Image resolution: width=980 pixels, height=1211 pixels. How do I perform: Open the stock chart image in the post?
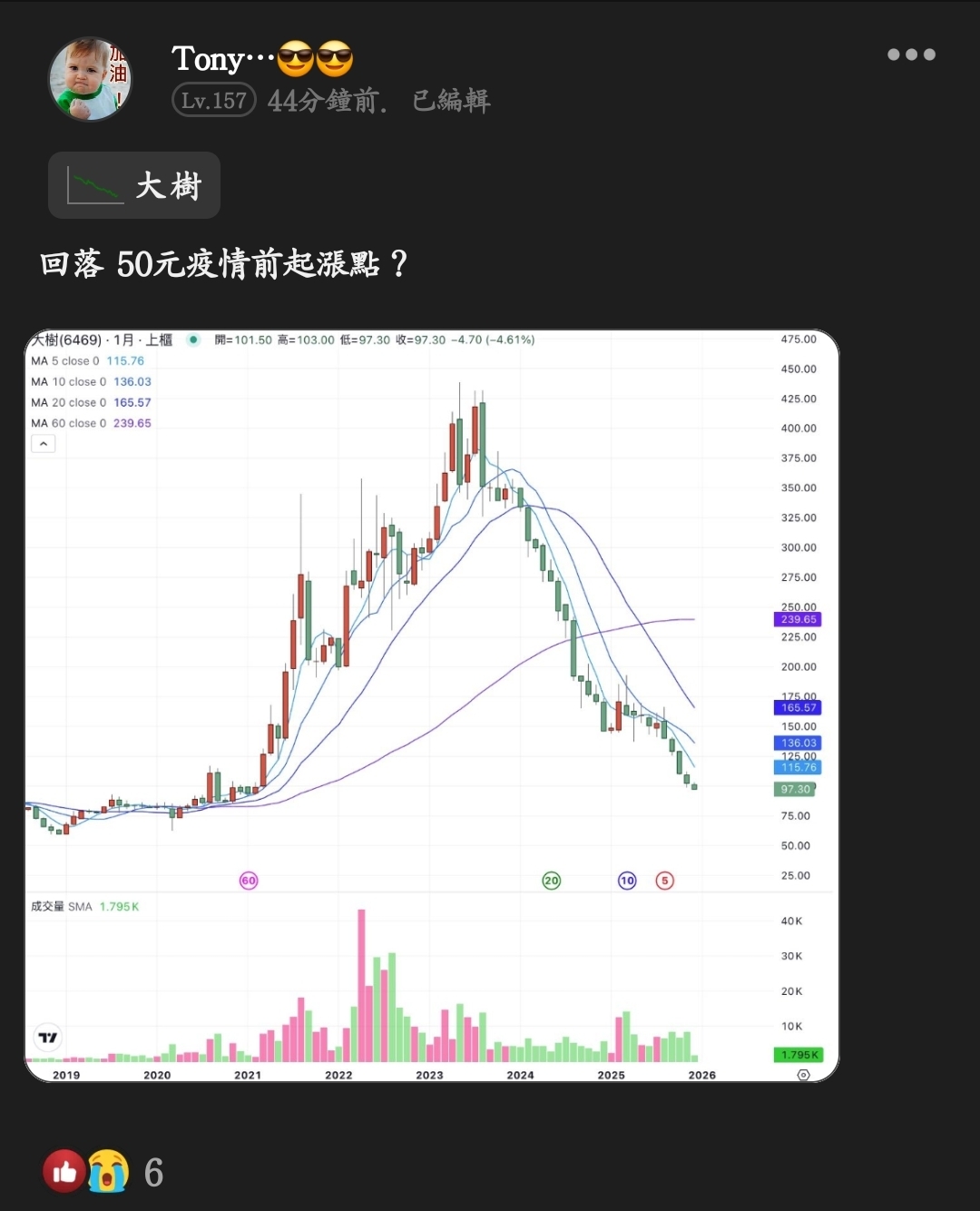(x=432, y=705)
